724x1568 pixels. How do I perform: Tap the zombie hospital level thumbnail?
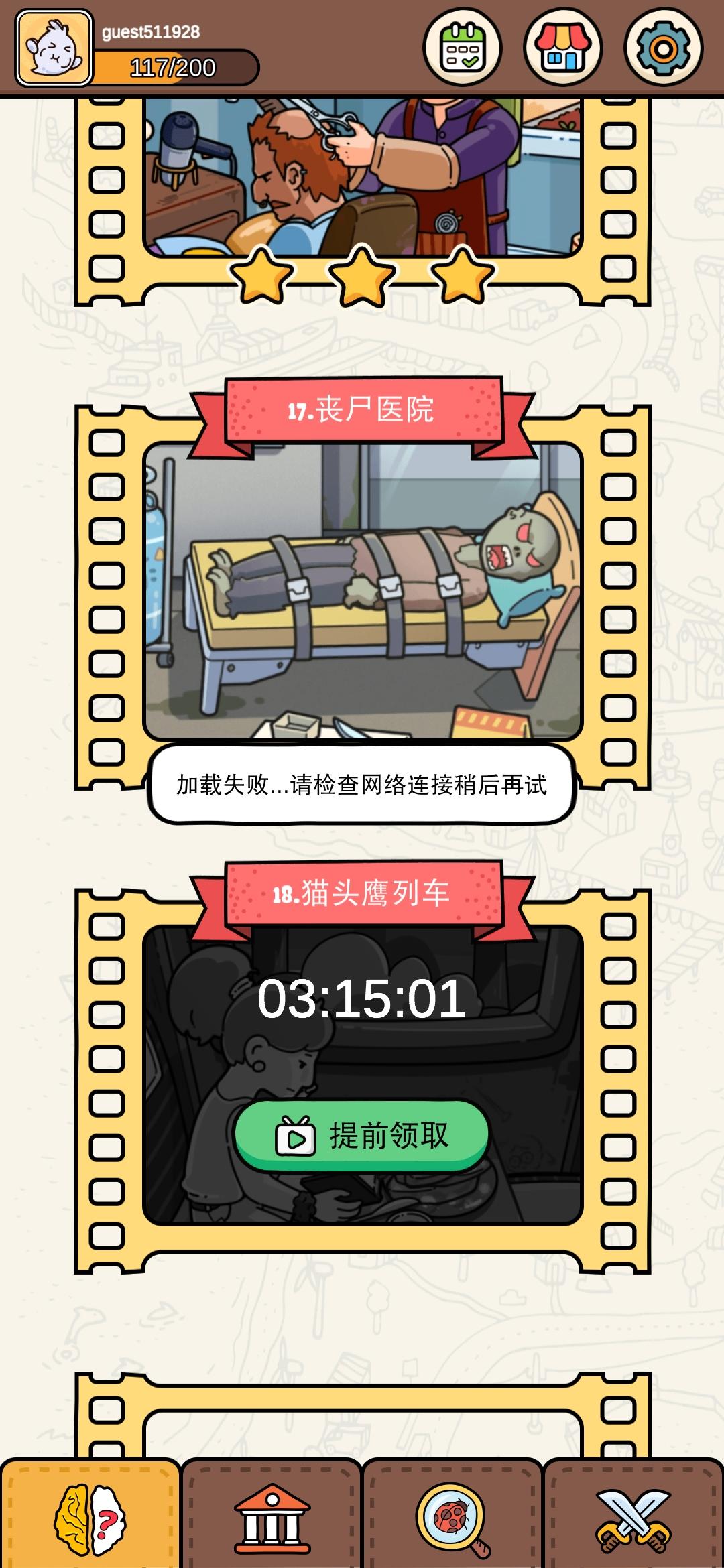pyautogui.click(x=362, y=596)
